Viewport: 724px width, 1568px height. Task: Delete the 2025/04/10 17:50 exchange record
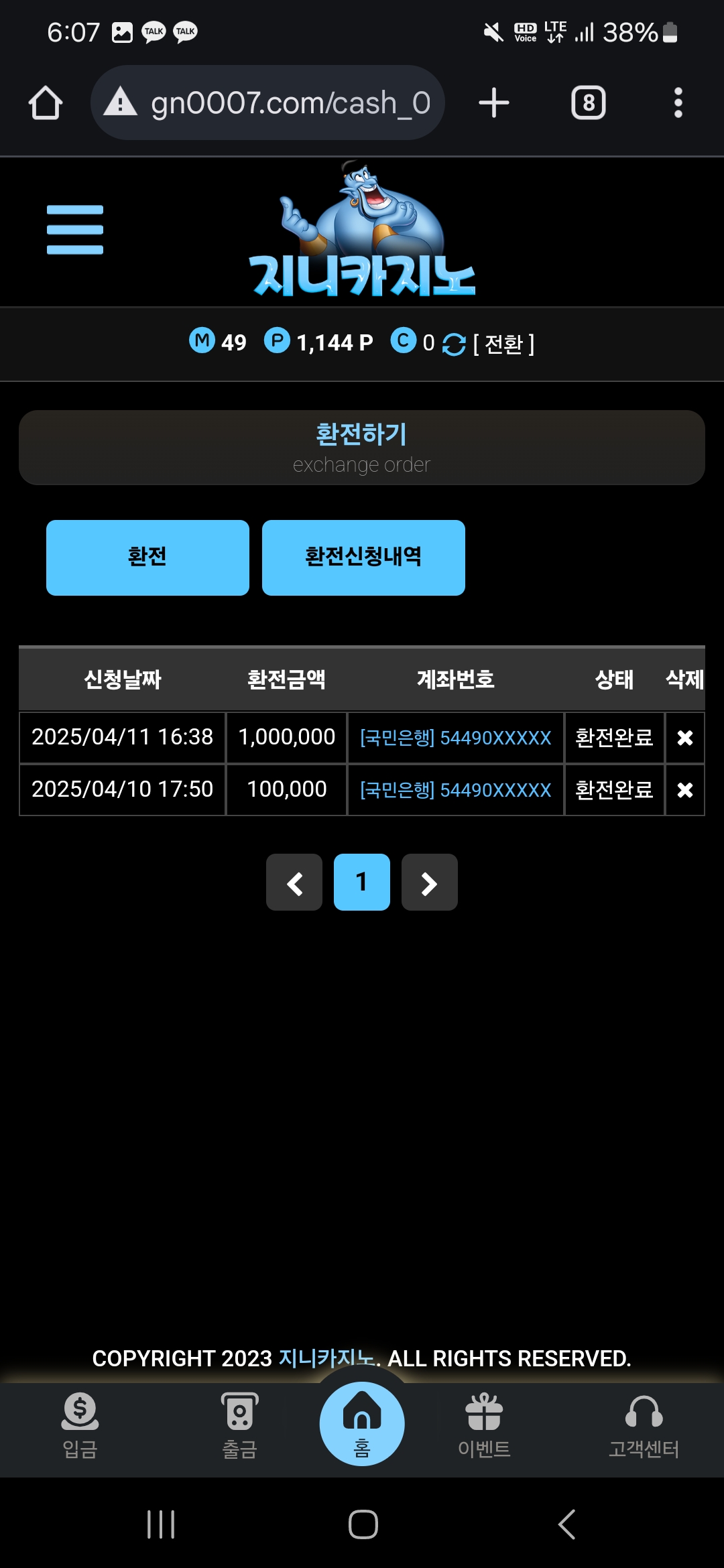[x=684, y=790]
